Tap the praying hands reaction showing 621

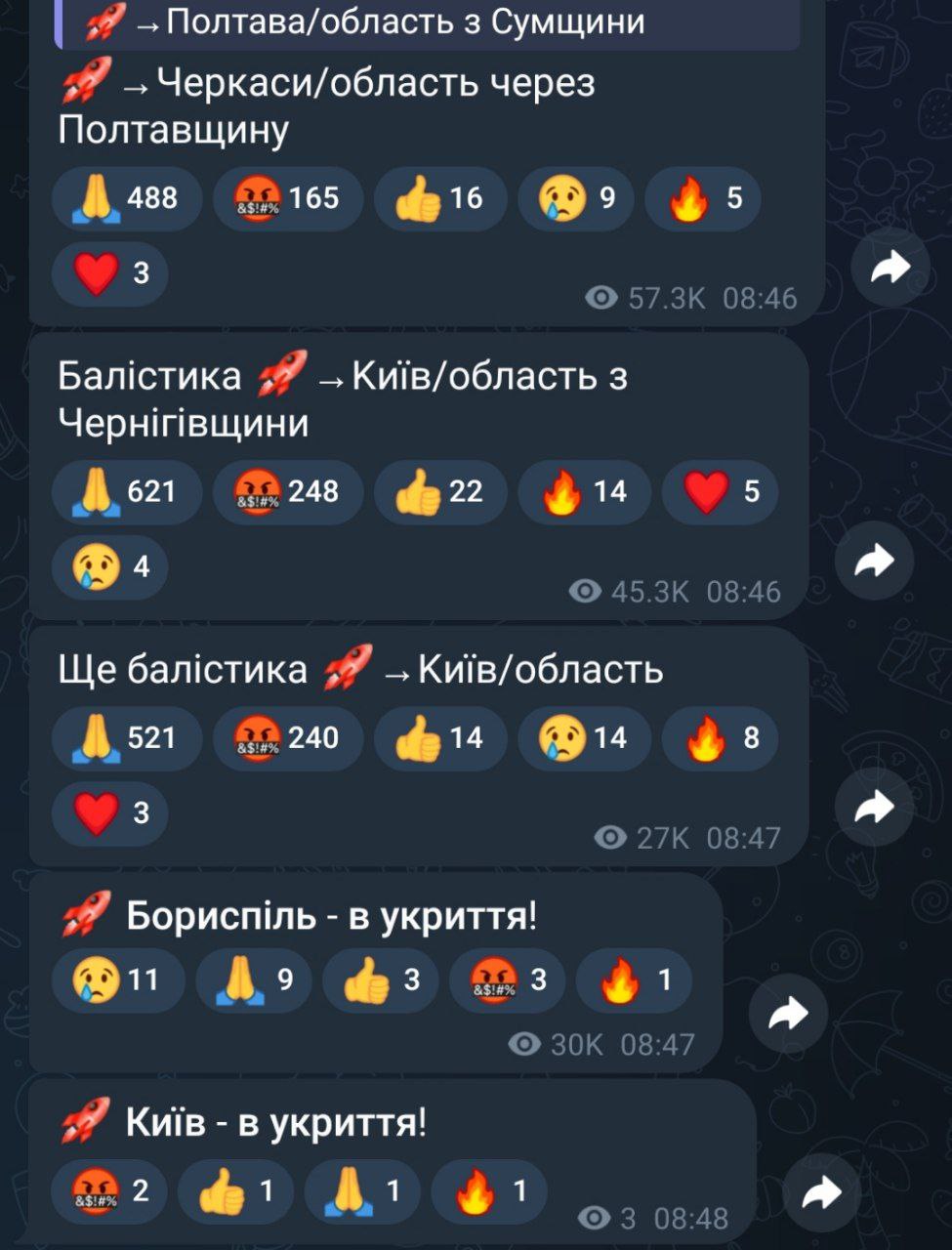coord(127,491)
